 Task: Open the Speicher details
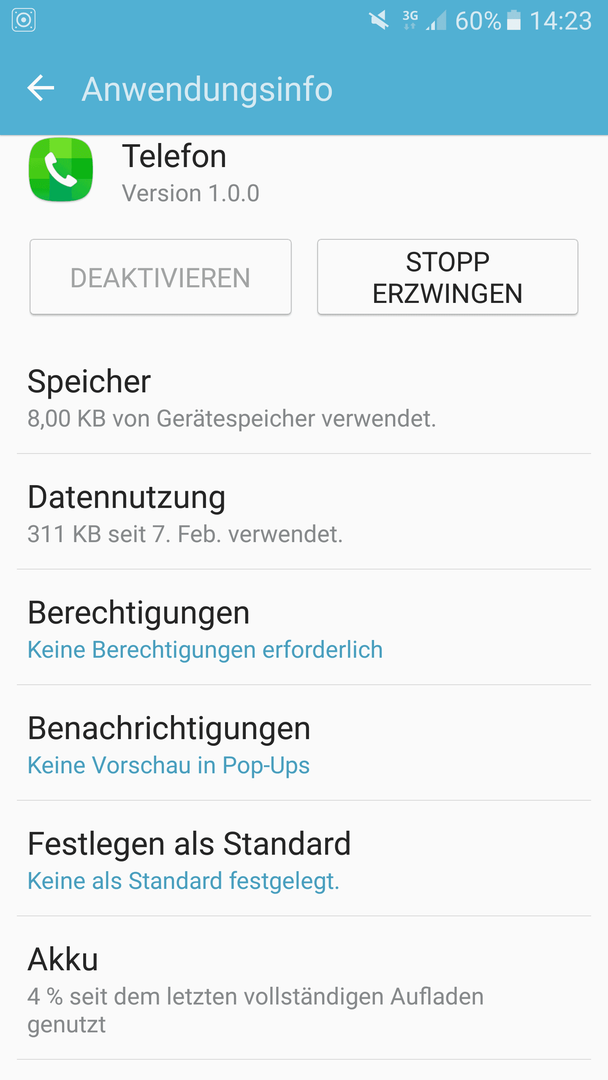coord(304,399)
